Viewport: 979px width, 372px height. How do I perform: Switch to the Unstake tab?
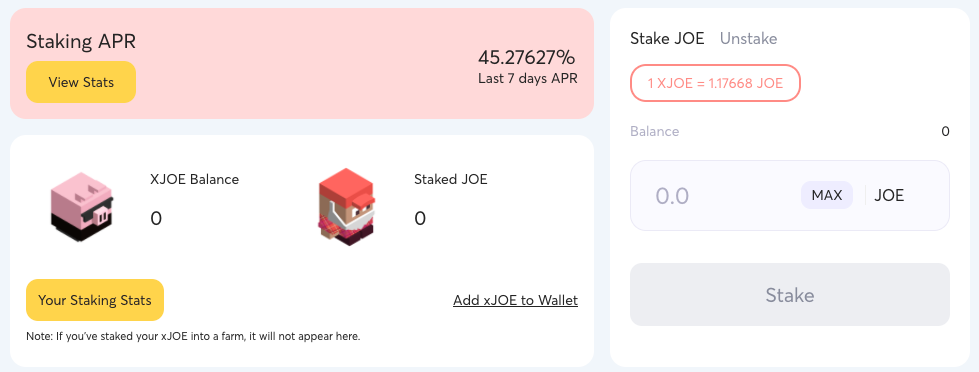click(x=749, y=39)
